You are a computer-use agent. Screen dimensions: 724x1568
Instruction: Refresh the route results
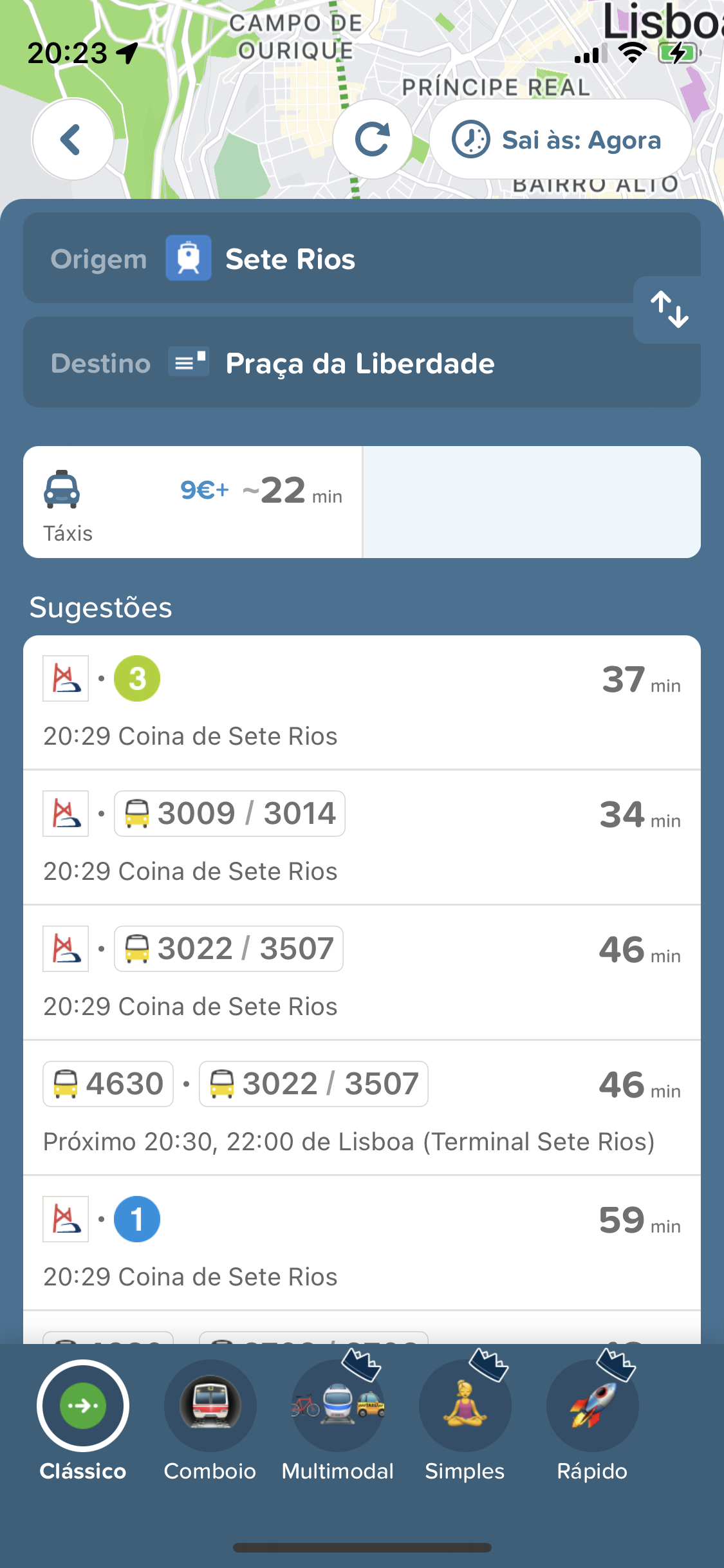[373, 139]
